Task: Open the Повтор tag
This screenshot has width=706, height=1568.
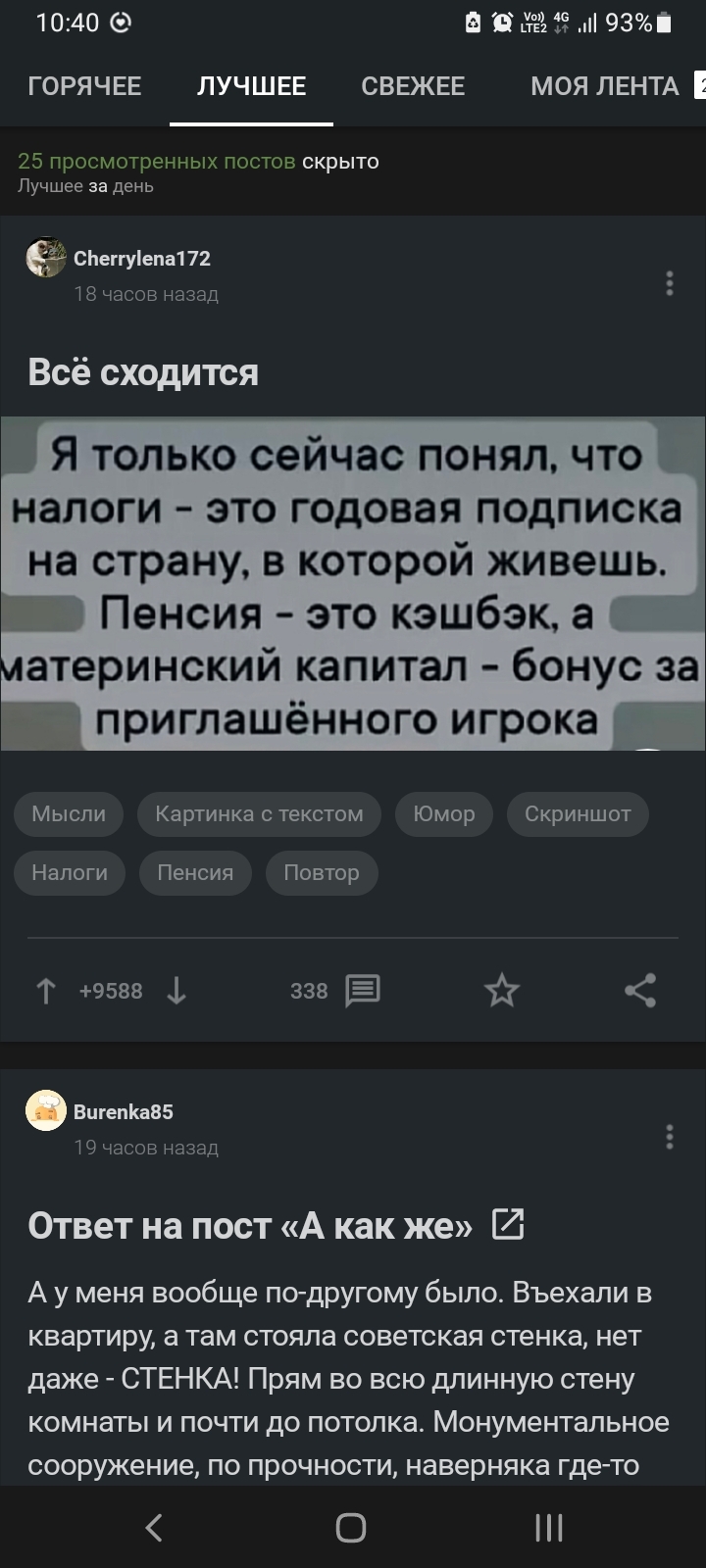Action: tap(322, 872)
